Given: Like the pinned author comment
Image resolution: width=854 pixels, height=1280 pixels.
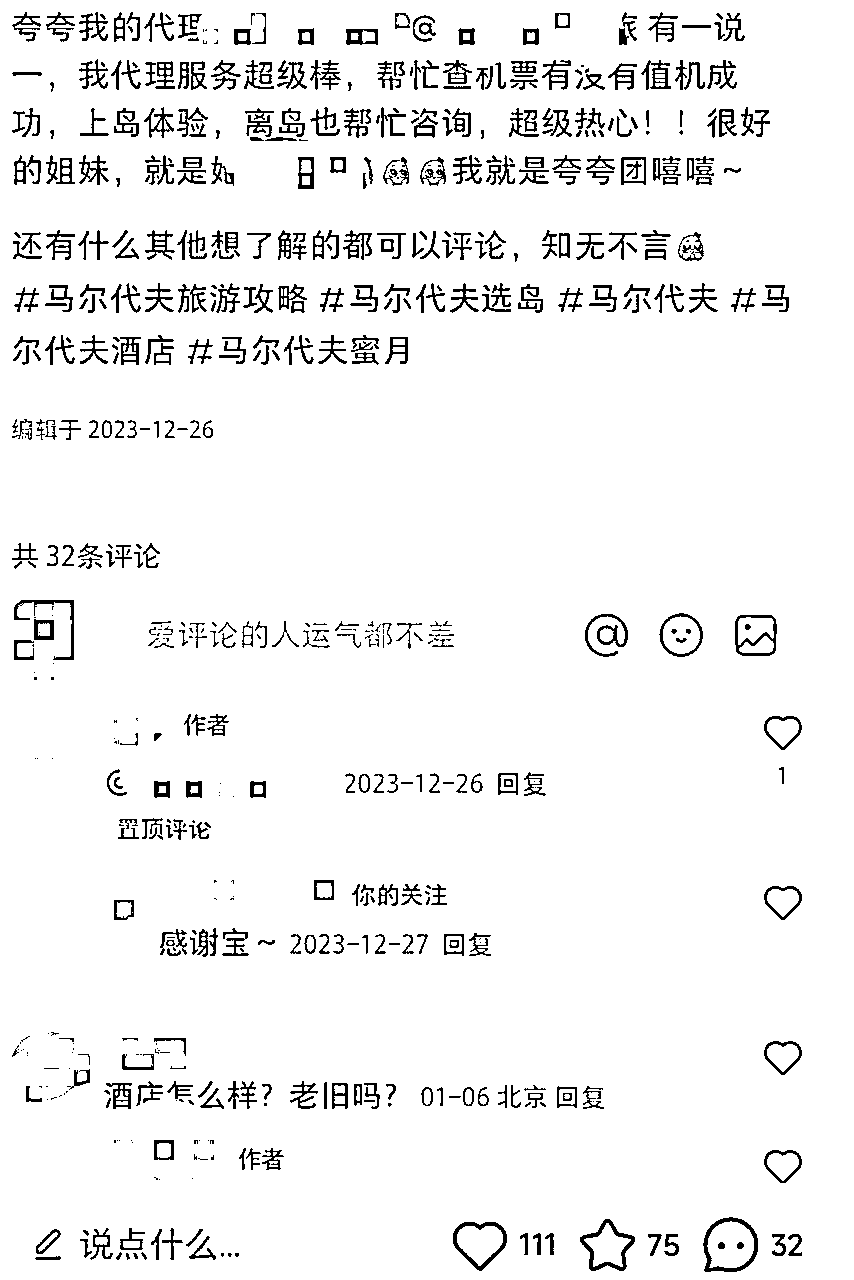Looking at the screenshot, I should (782, 734).
